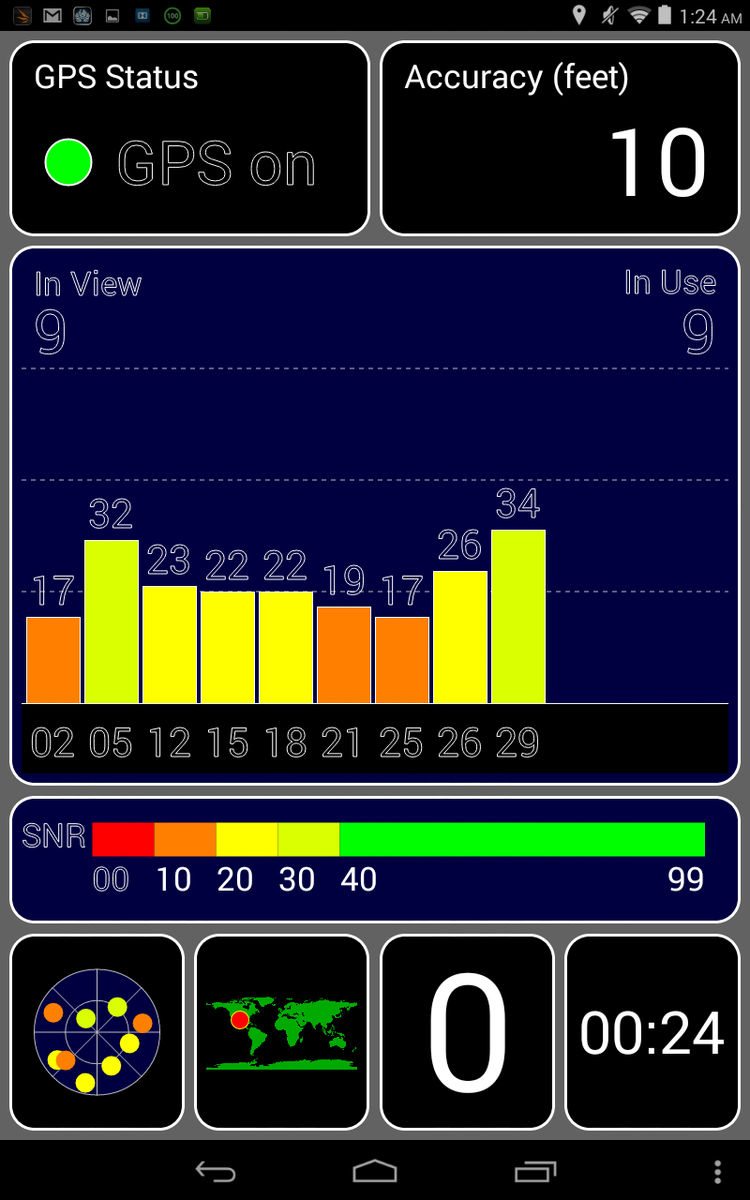The width and height of the screenshot is (750, 1200).
Task: Open the satellite sky view radar tile
Action: click(97, 1032)
